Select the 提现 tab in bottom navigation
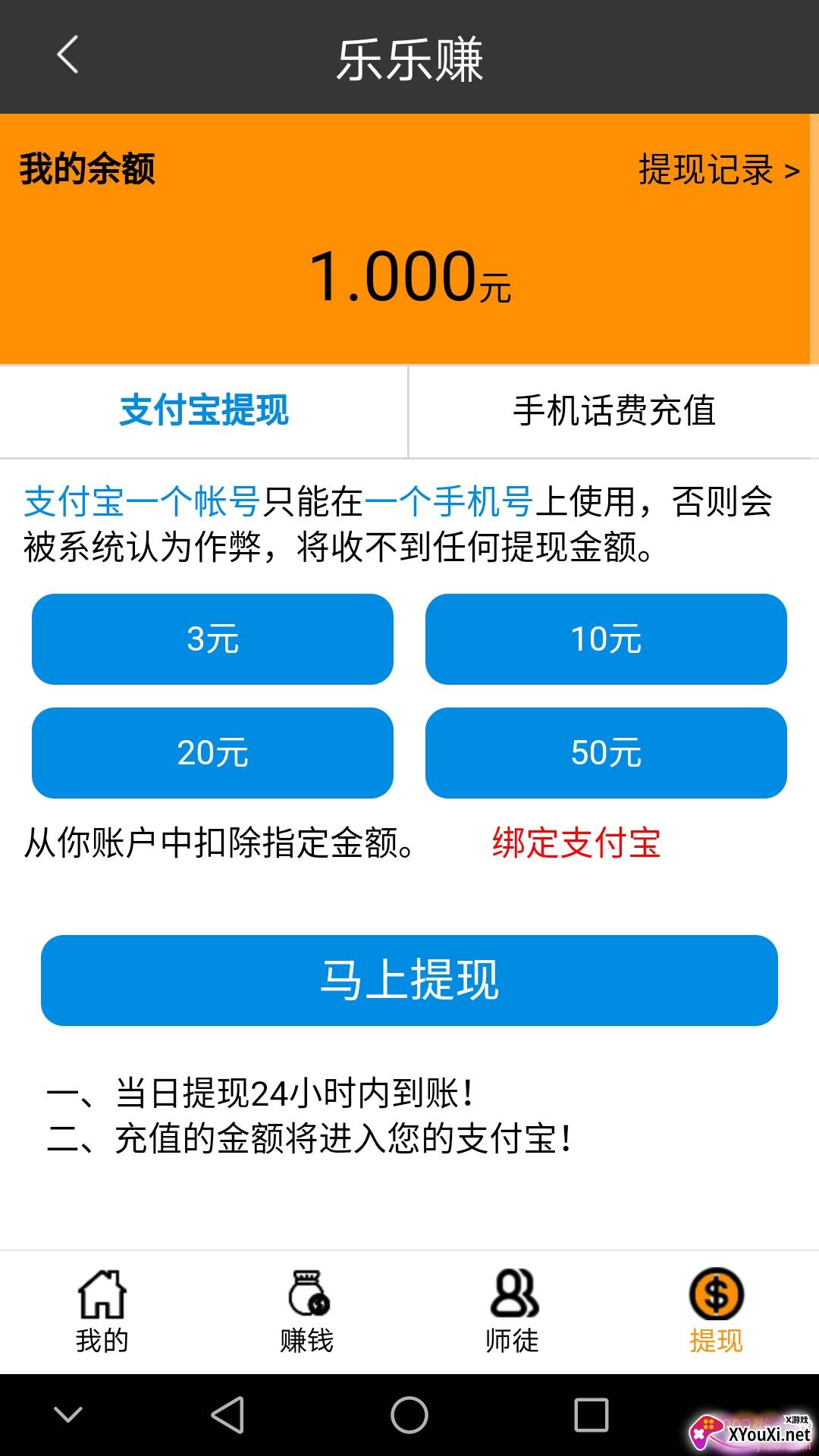The width and height of the screenshot is (819, 1456). 717,1311
